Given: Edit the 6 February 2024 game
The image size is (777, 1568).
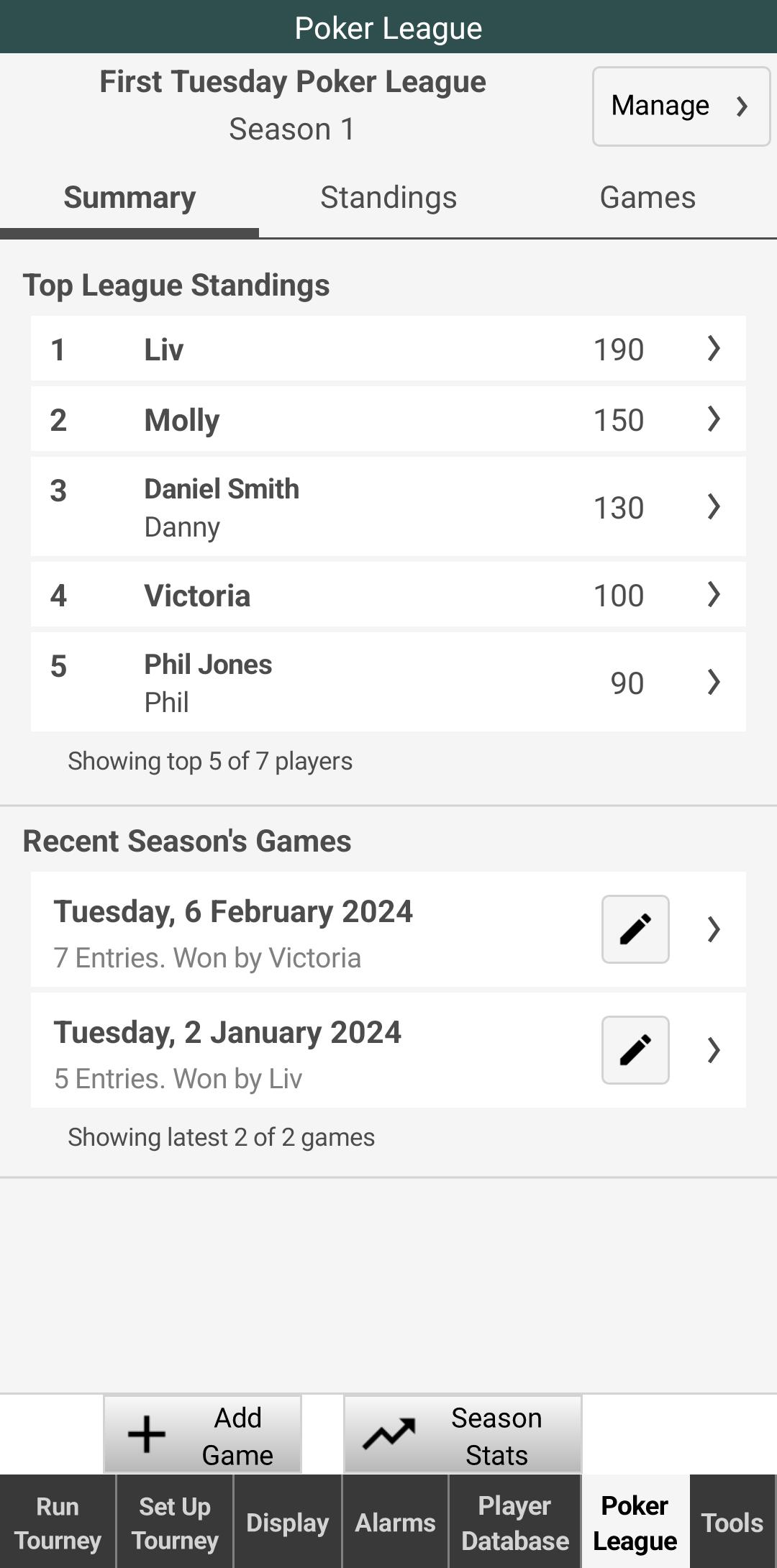Looking at the screenshot, I should tap(635, 929).
